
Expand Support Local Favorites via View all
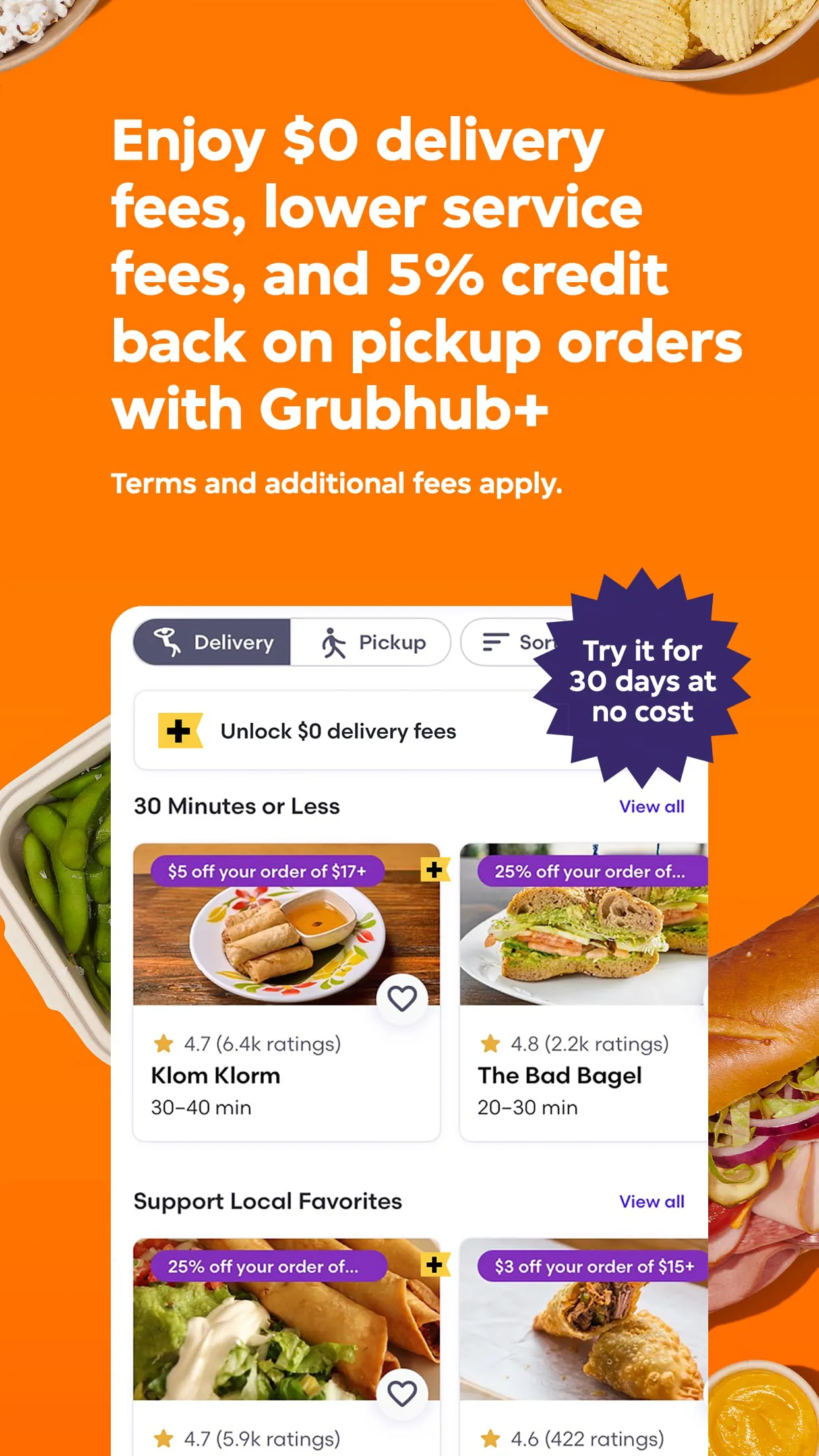[651, 1201]
